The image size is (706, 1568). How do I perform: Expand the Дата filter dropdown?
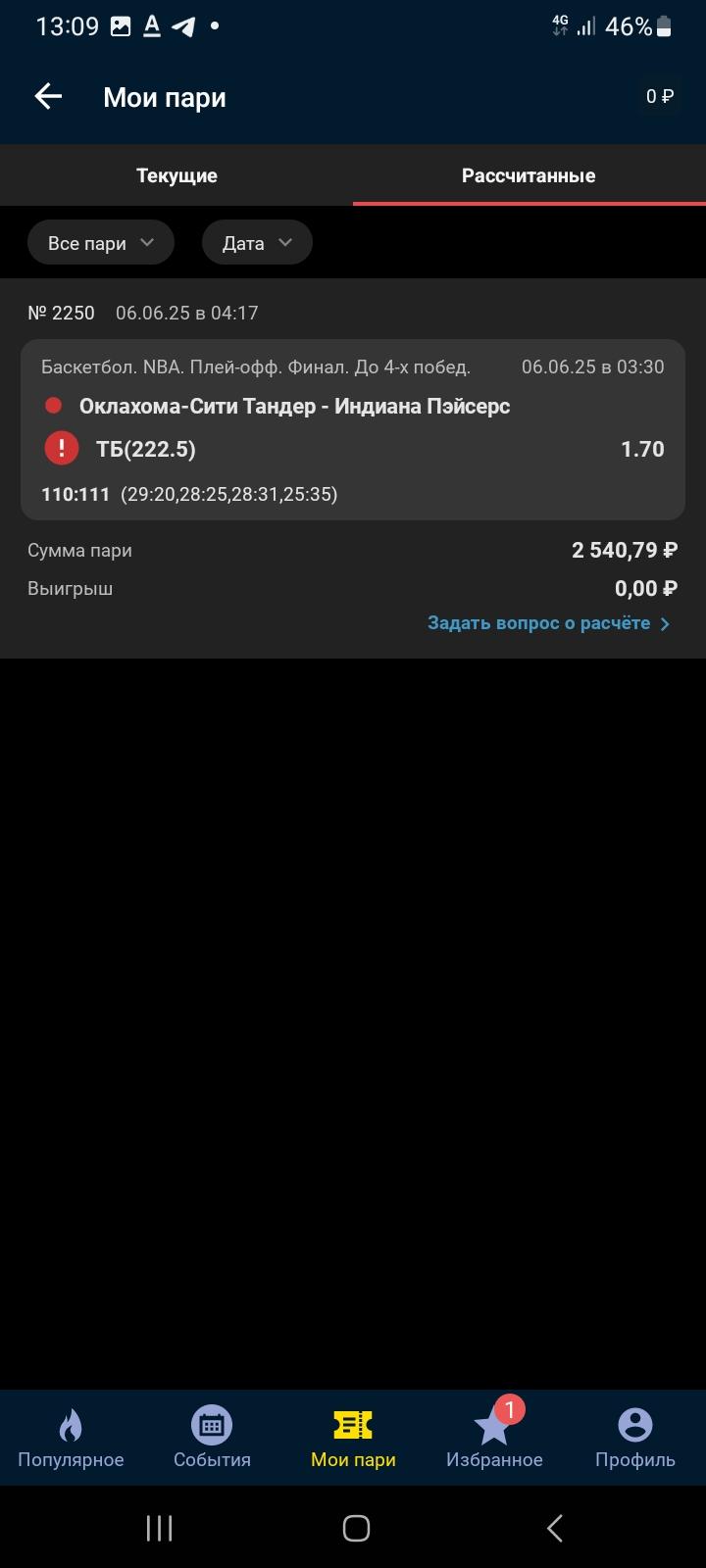[257, 243]
